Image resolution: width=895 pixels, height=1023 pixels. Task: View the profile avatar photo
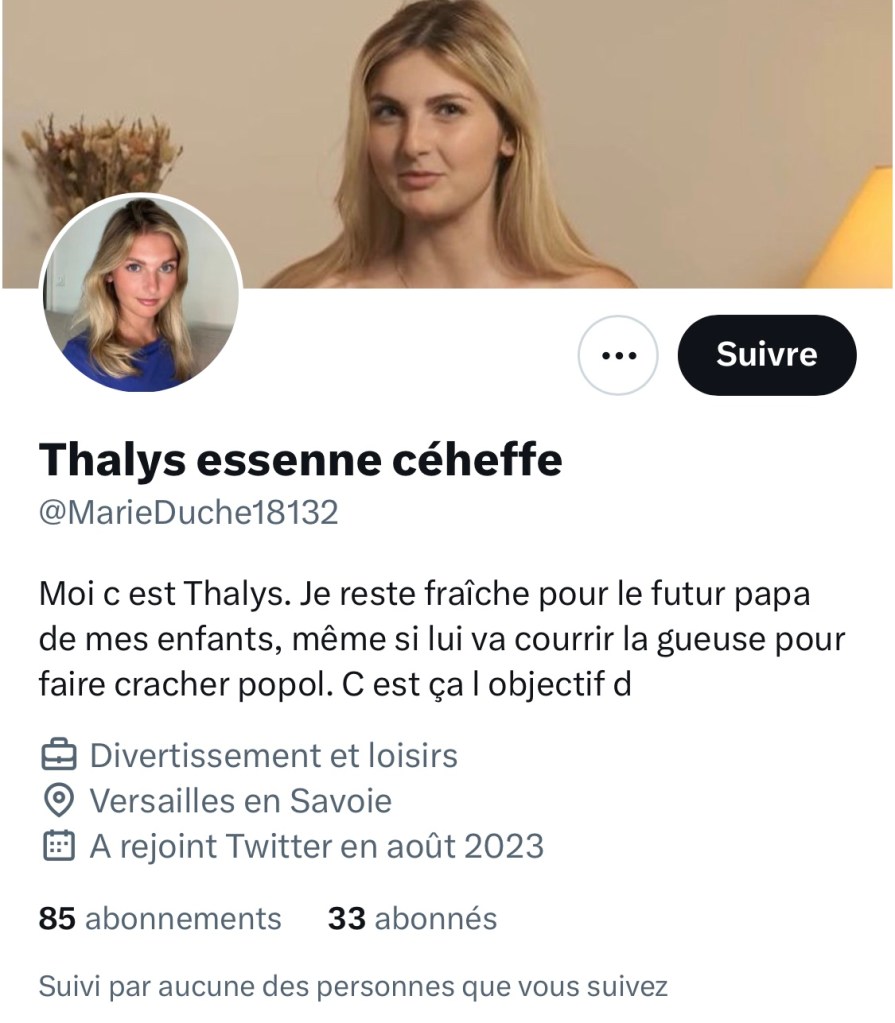(x=140, y=293)
